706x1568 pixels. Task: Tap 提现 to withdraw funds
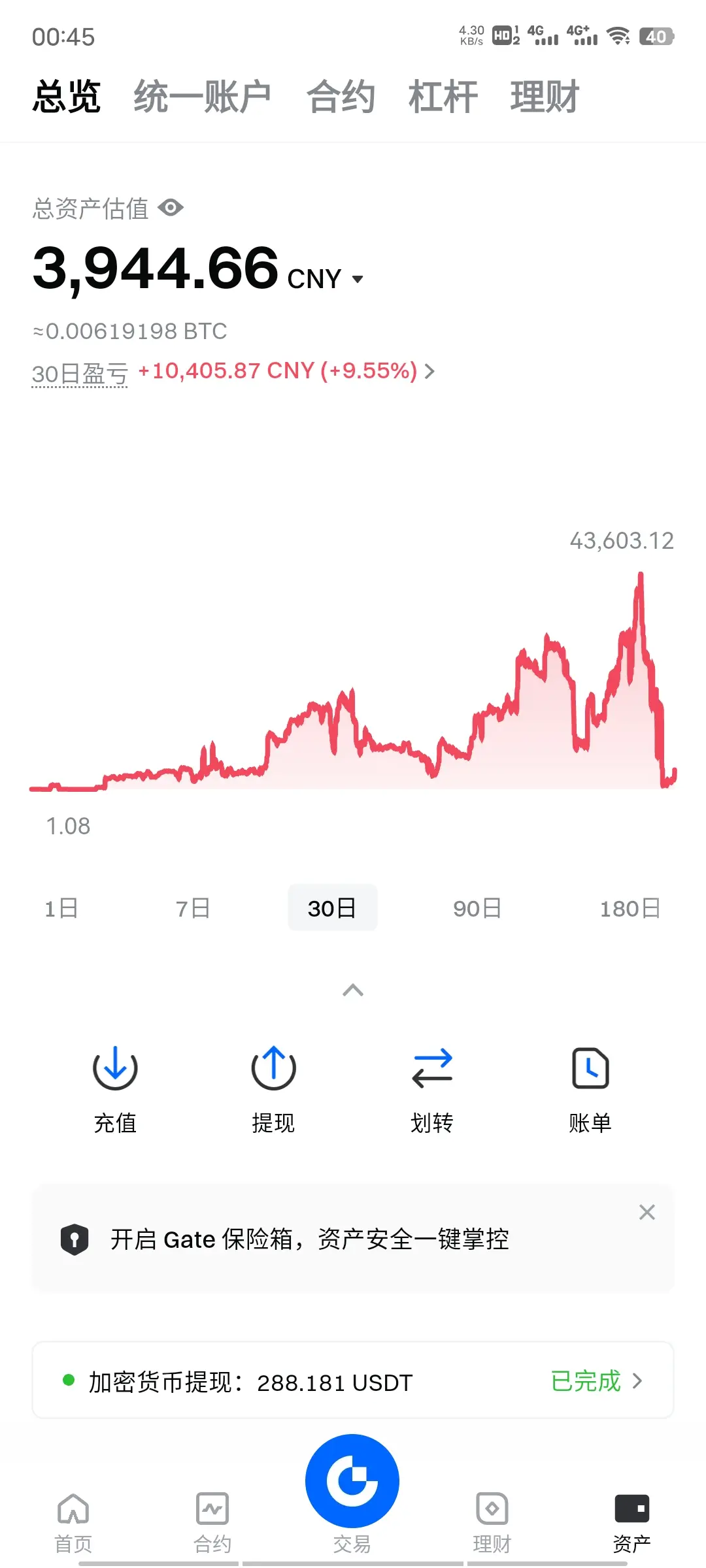point(273,1088)
